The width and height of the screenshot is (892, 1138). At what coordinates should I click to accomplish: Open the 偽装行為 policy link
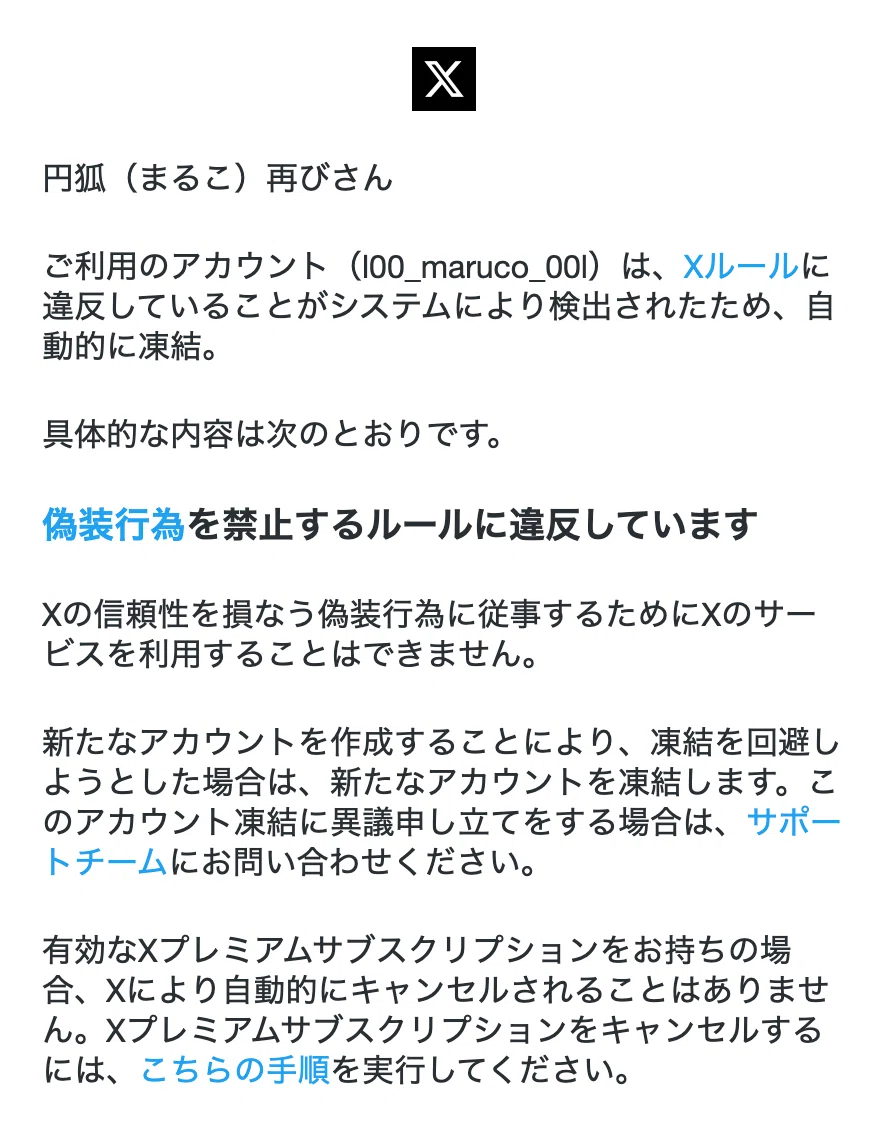(114, 524)
